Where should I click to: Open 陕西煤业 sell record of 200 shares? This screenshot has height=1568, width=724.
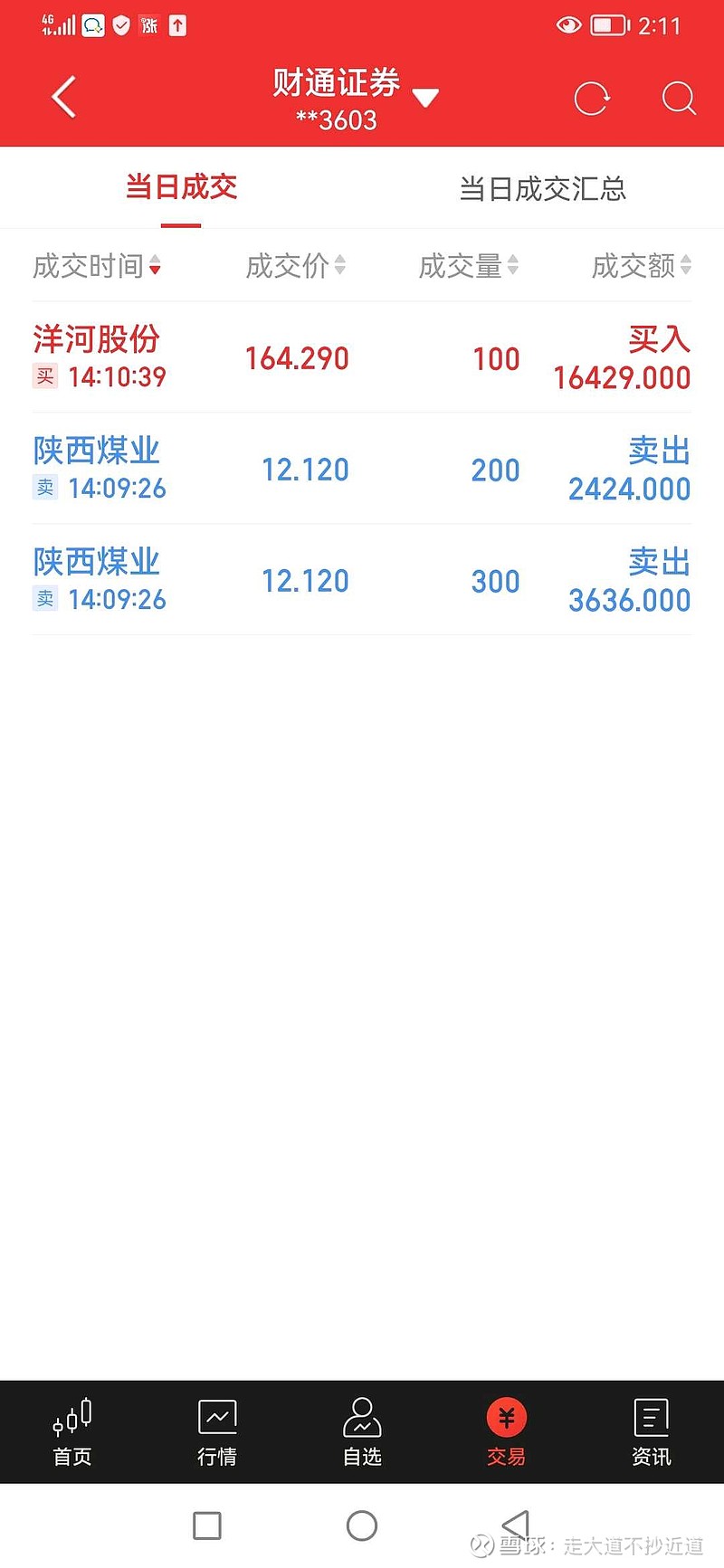coord(362,469)
